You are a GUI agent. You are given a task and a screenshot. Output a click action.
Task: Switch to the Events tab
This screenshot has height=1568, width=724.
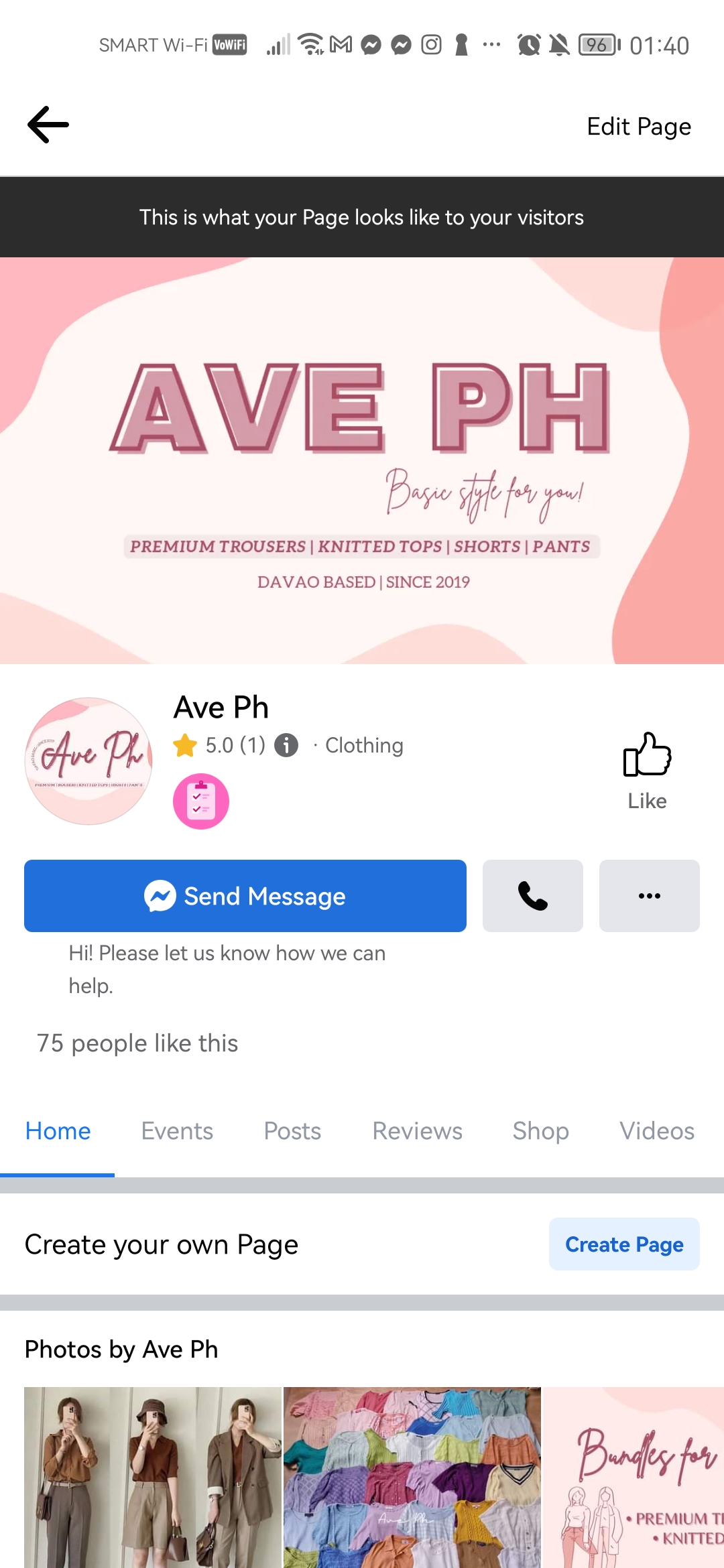click(x=177, y=1131)
